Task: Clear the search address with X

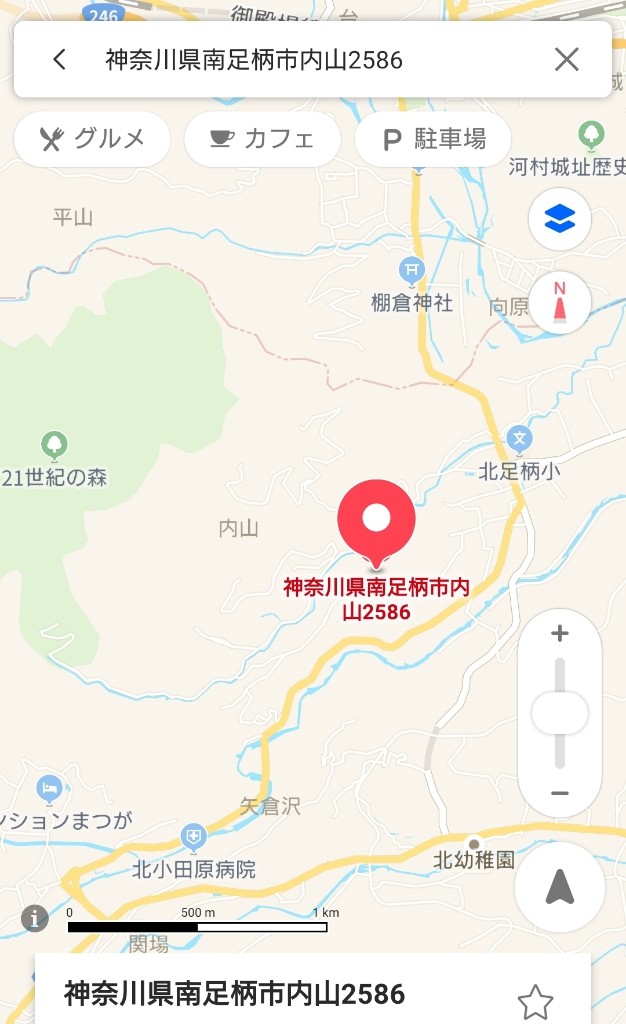Action: click(566, 60)
